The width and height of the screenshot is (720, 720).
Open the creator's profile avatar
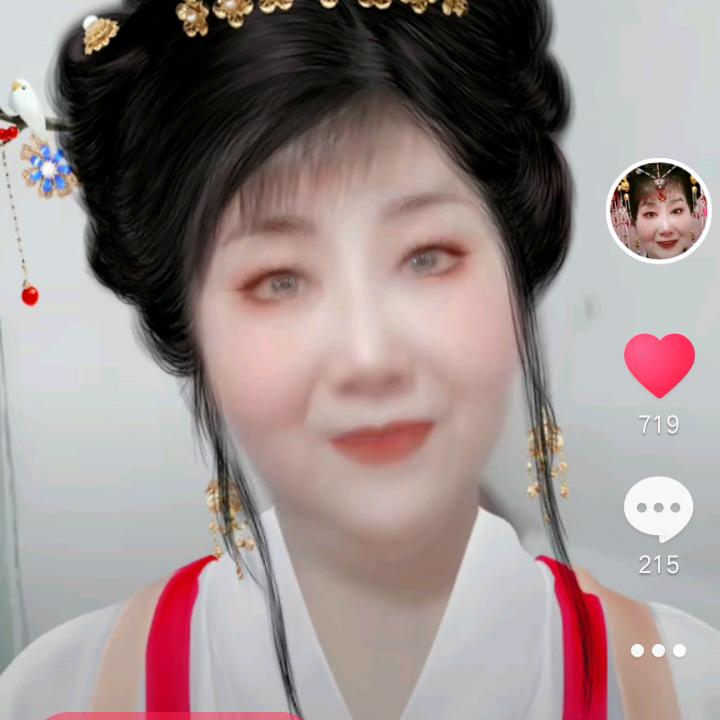pos(658,211)
